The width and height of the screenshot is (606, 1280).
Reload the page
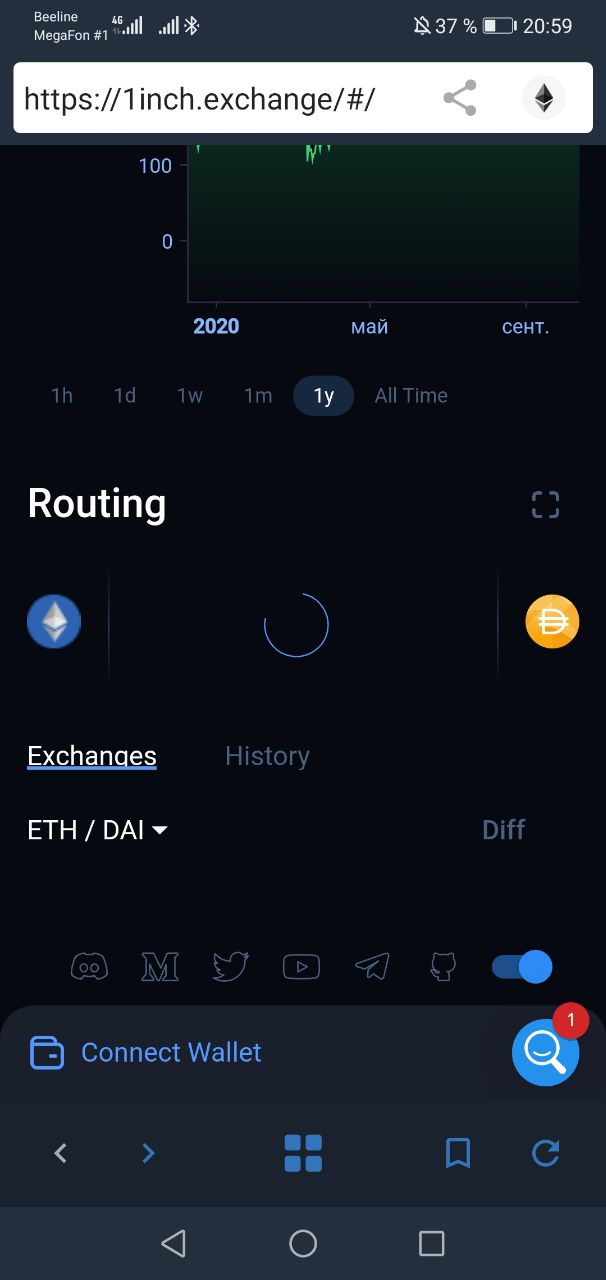click(545, 1153)
